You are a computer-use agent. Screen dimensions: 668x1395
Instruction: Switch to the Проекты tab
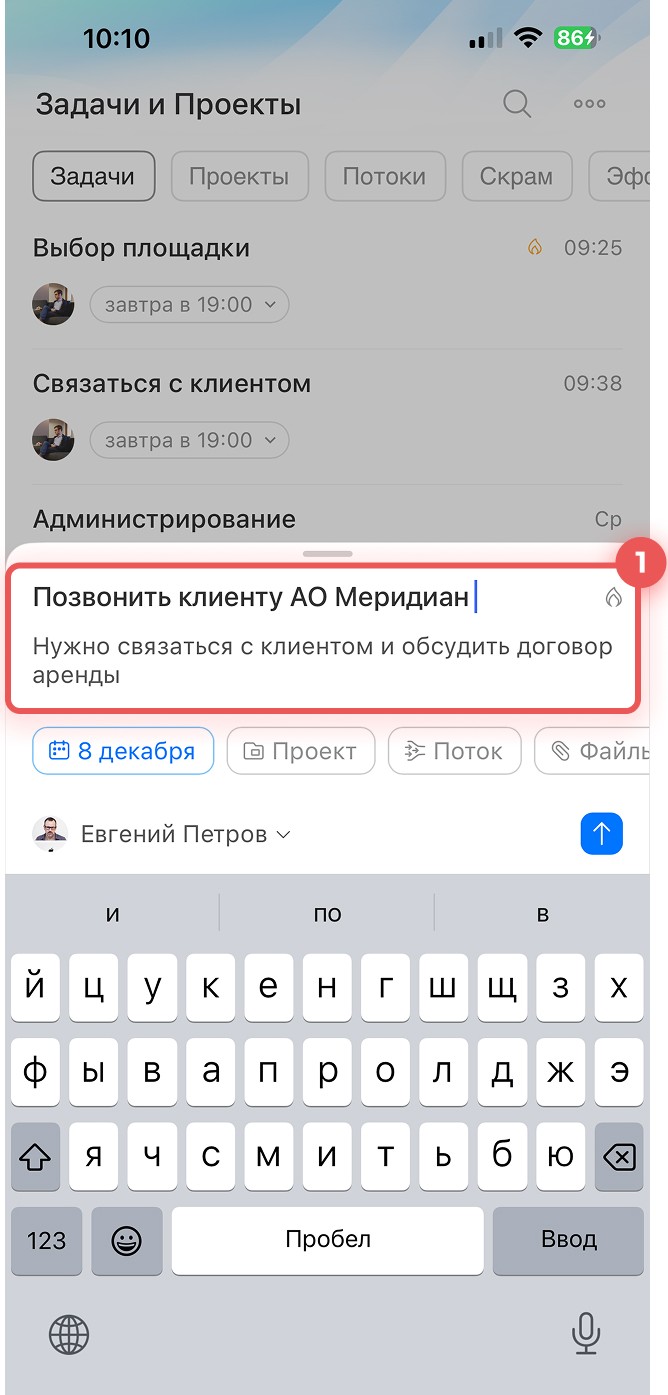[239, 177]
